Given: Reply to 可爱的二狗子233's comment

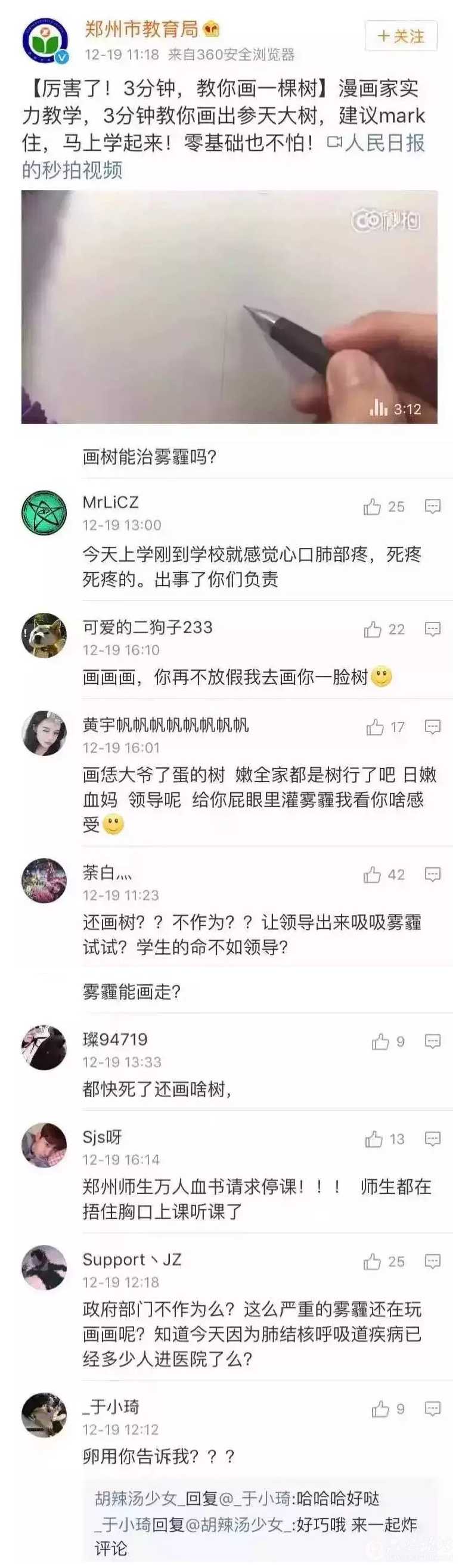Looking at the screenshot, I should tap(432, 629).
